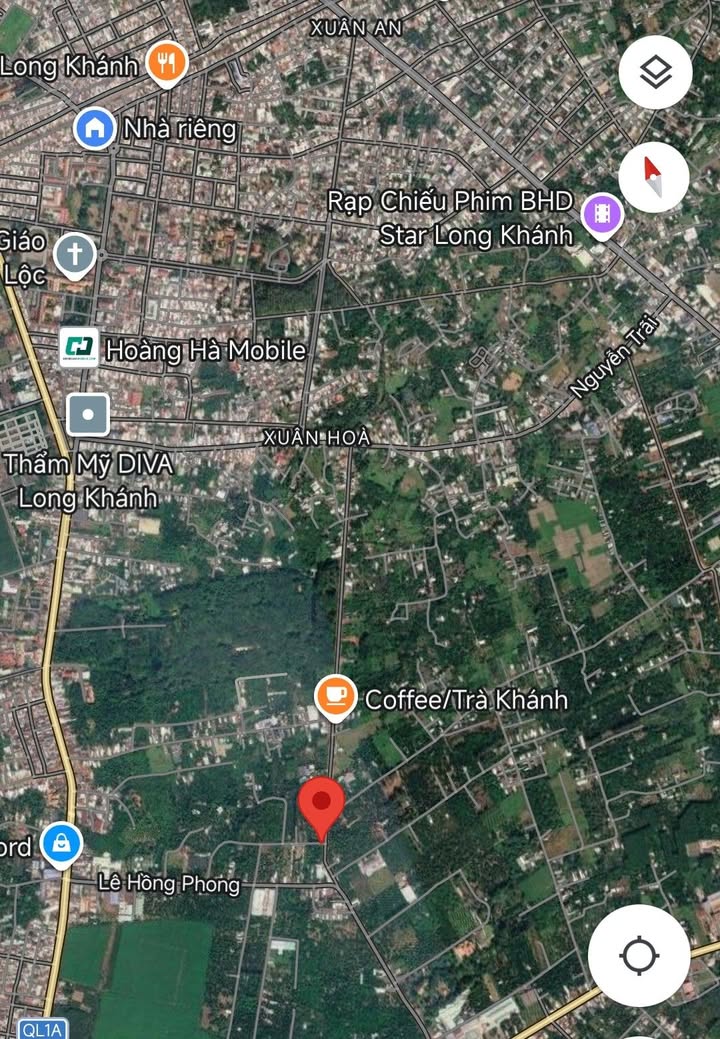Tap the church marker near Giáo Lộc
The width and height of the screenshot is (720, 1039).
tap(74, 255)
